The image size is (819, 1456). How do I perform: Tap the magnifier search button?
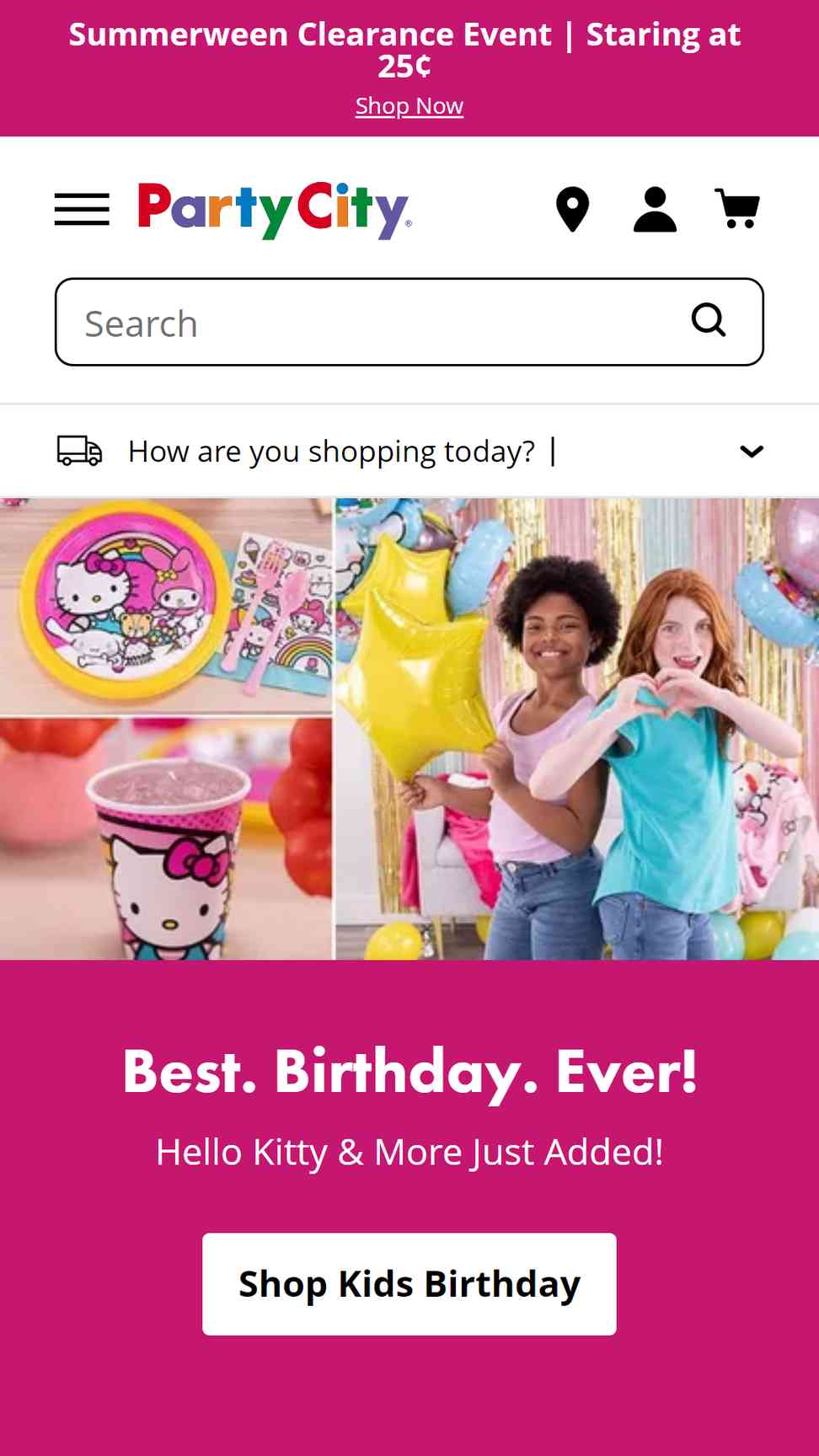click(709, 320)
